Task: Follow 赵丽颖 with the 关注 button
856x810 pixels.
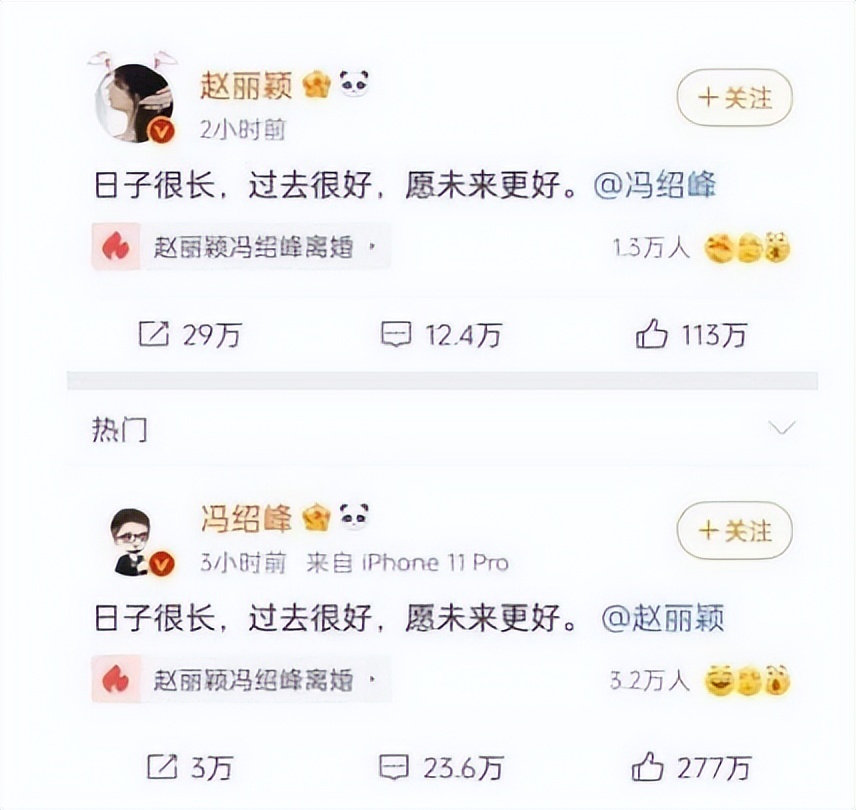Action: tap(734, 97)
